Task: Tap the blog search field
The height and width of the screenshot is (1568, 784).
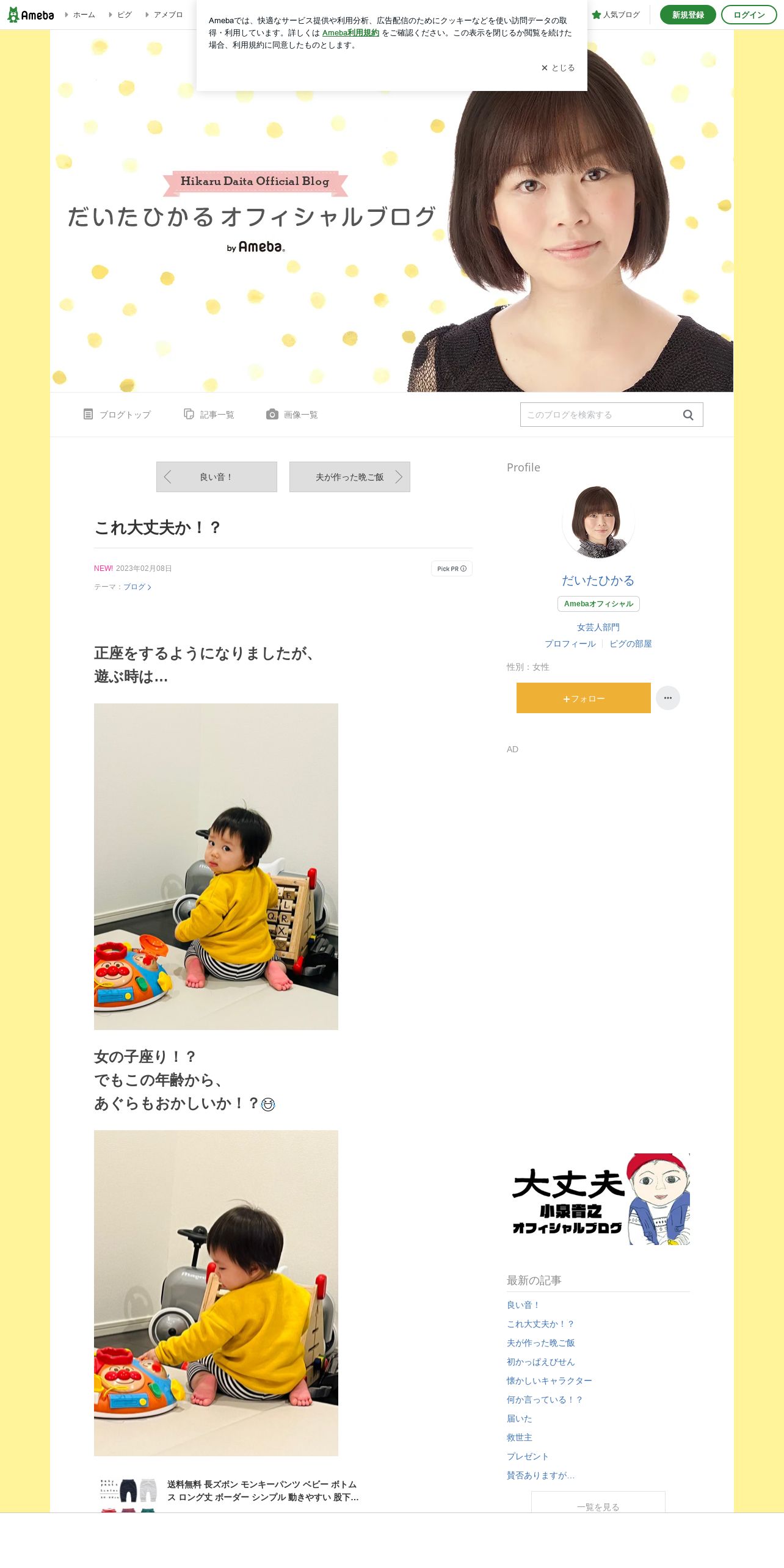Action: click(x=598, y=415)
